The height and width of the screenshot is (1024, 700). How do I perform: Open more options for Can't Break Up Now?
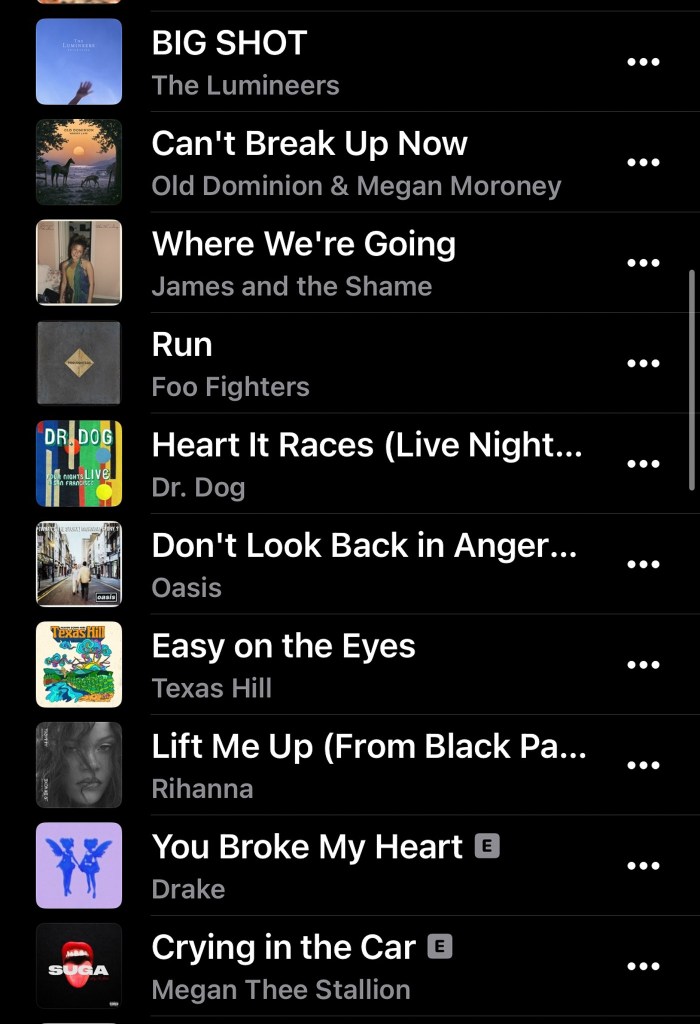(643, 162)
